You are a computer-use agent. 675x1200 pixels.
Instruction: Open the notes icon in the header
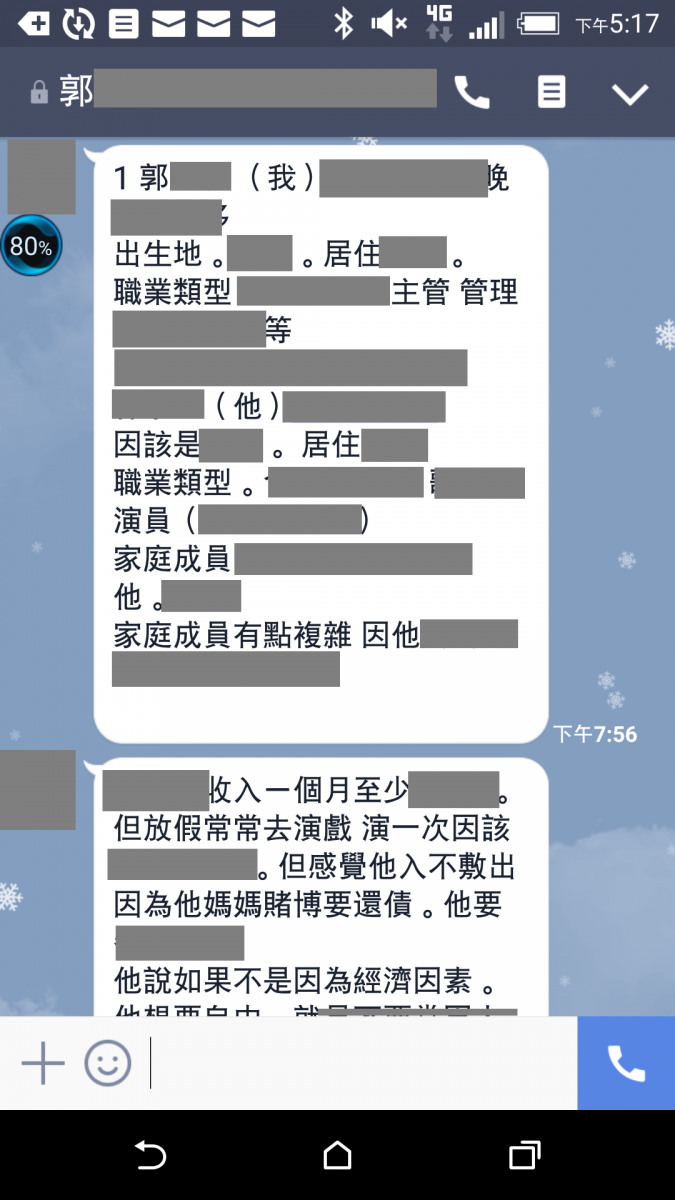[551, 93]
